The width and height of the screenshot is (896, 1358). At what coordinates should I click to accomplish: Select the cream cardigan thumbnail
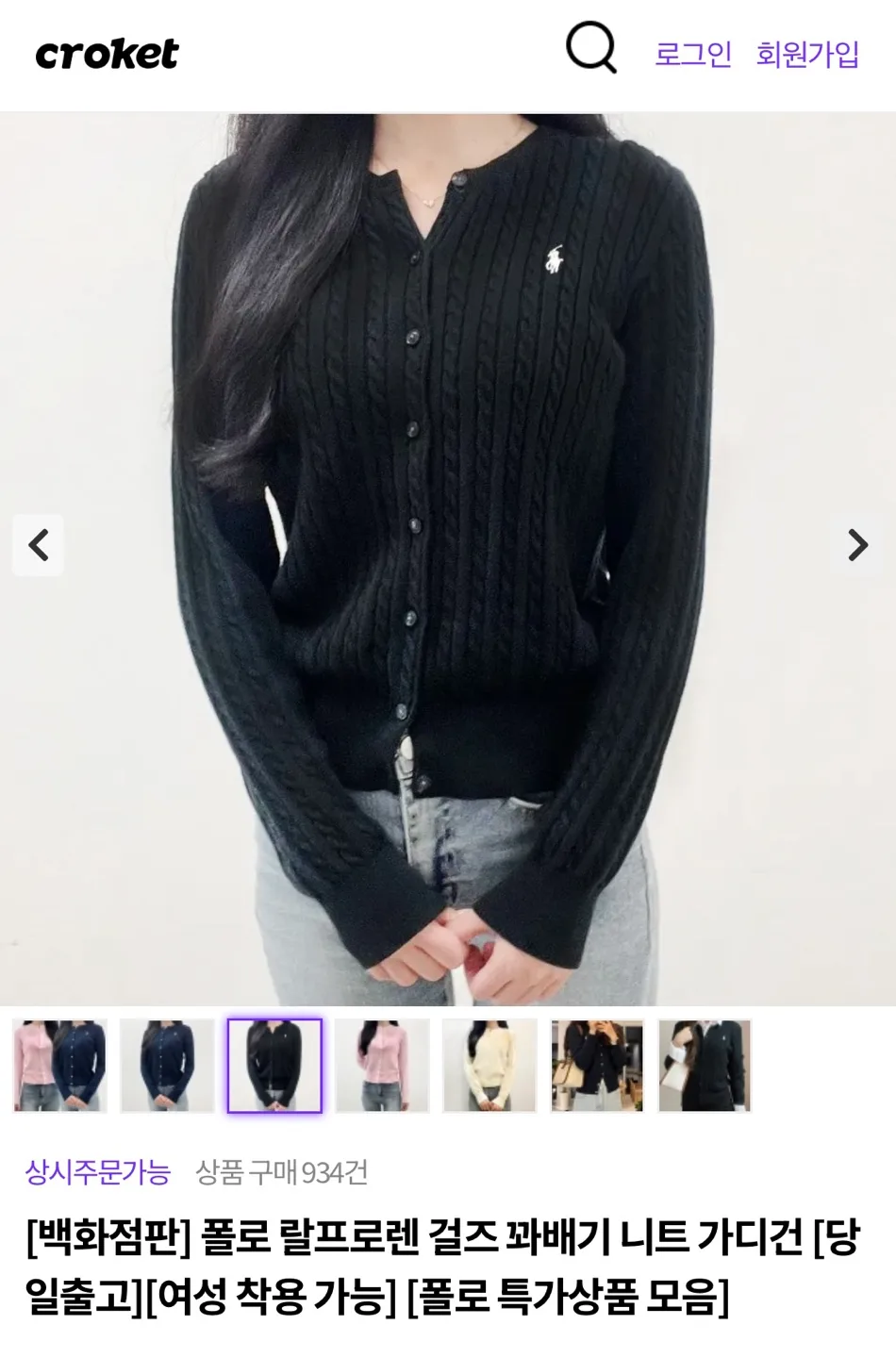[x=490, y=1064]
